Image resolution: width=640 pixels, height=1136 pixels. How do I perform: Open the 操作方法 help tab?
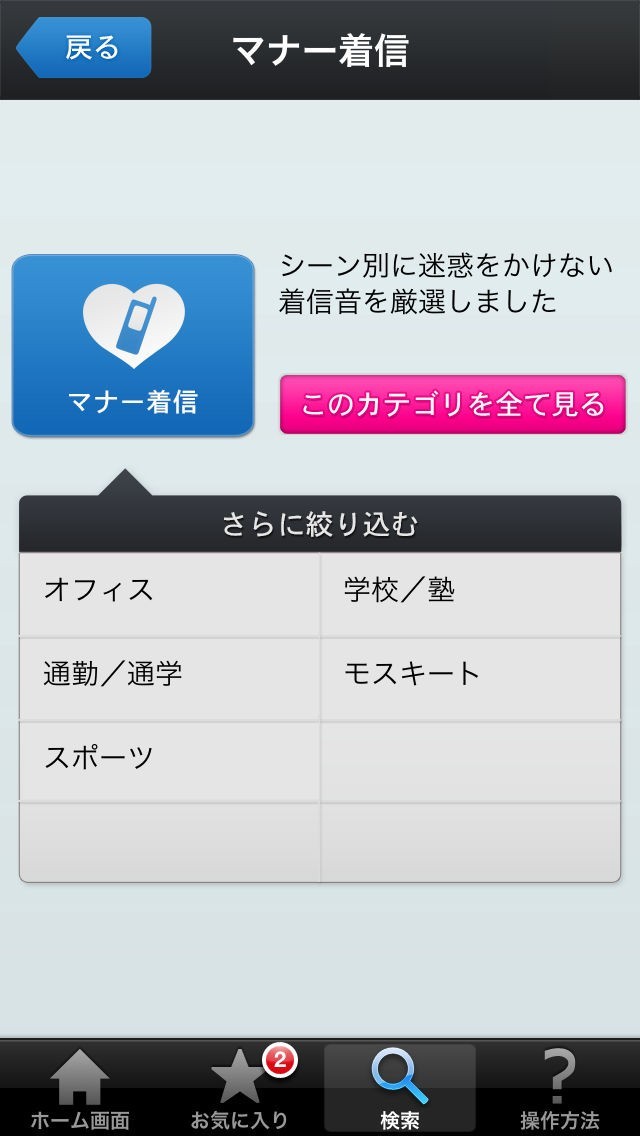point(560,1090)
